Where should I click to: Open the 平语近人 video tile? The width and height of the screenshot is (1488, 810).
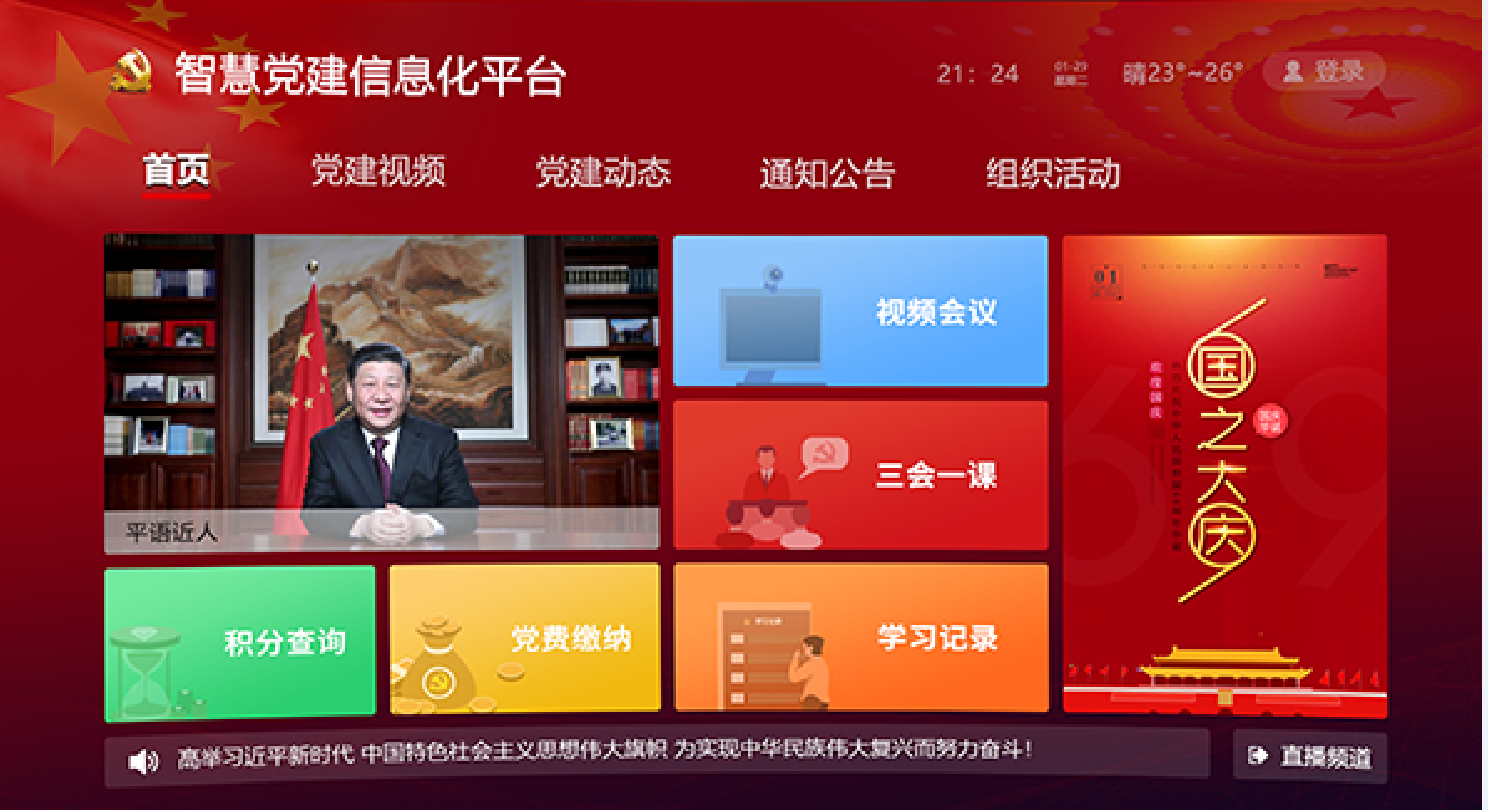[x=381, y=392]
